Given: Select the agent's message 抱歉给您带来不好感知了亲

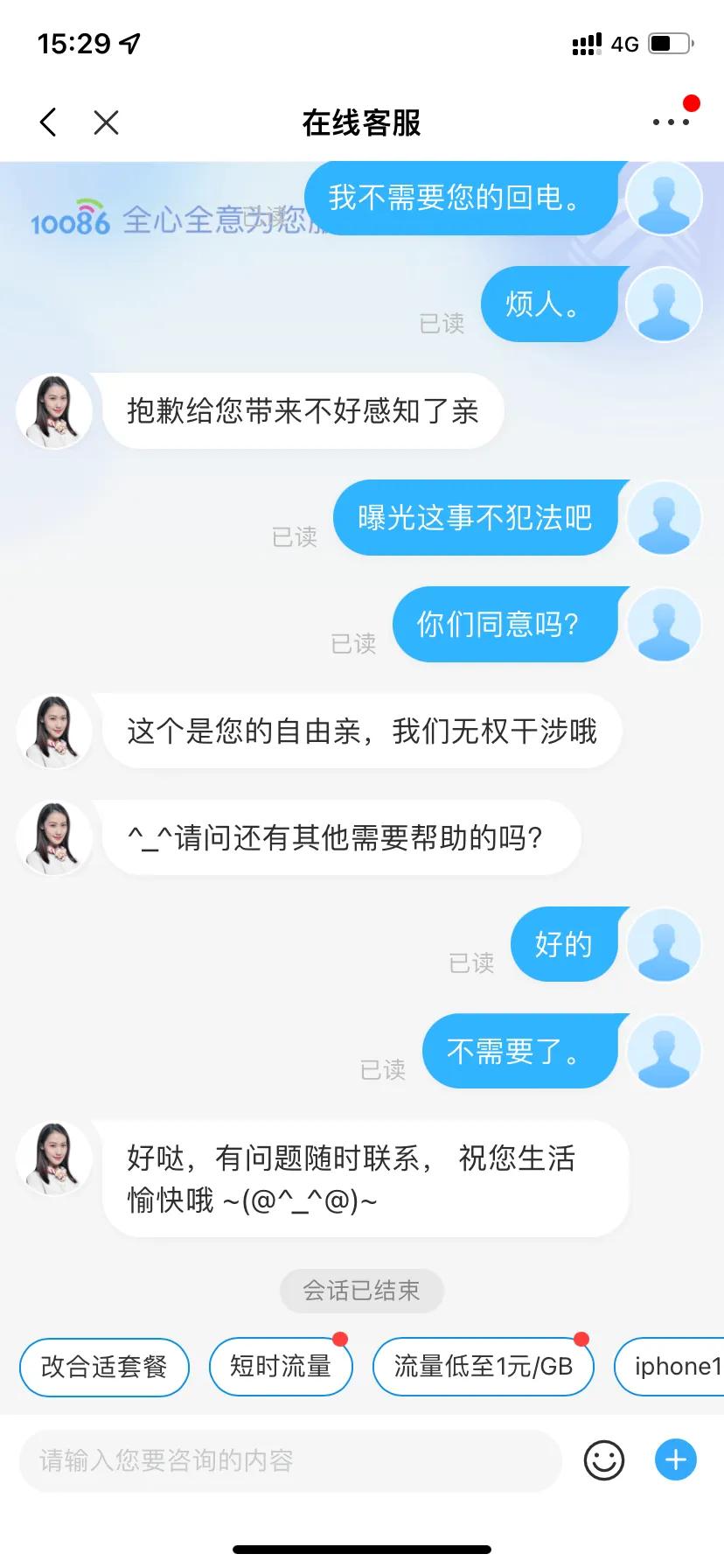Looking at the screenshot, I should [x=304, y=411].
